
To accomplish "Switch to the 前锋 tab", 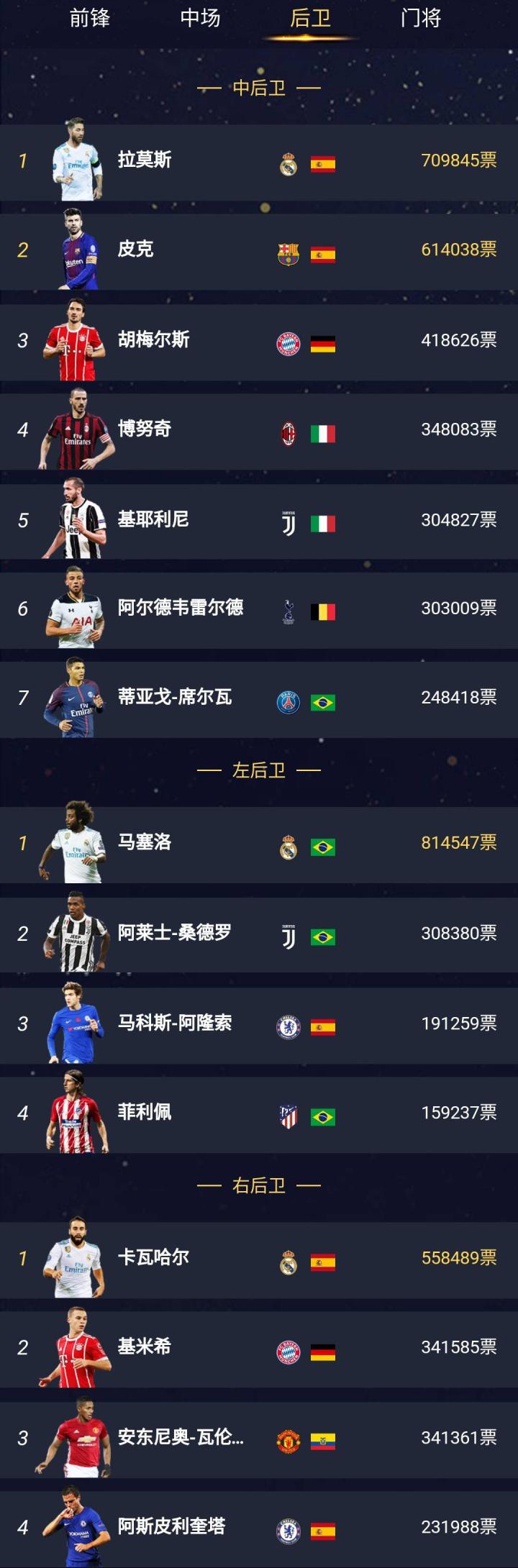I will (x=89, y=18).
